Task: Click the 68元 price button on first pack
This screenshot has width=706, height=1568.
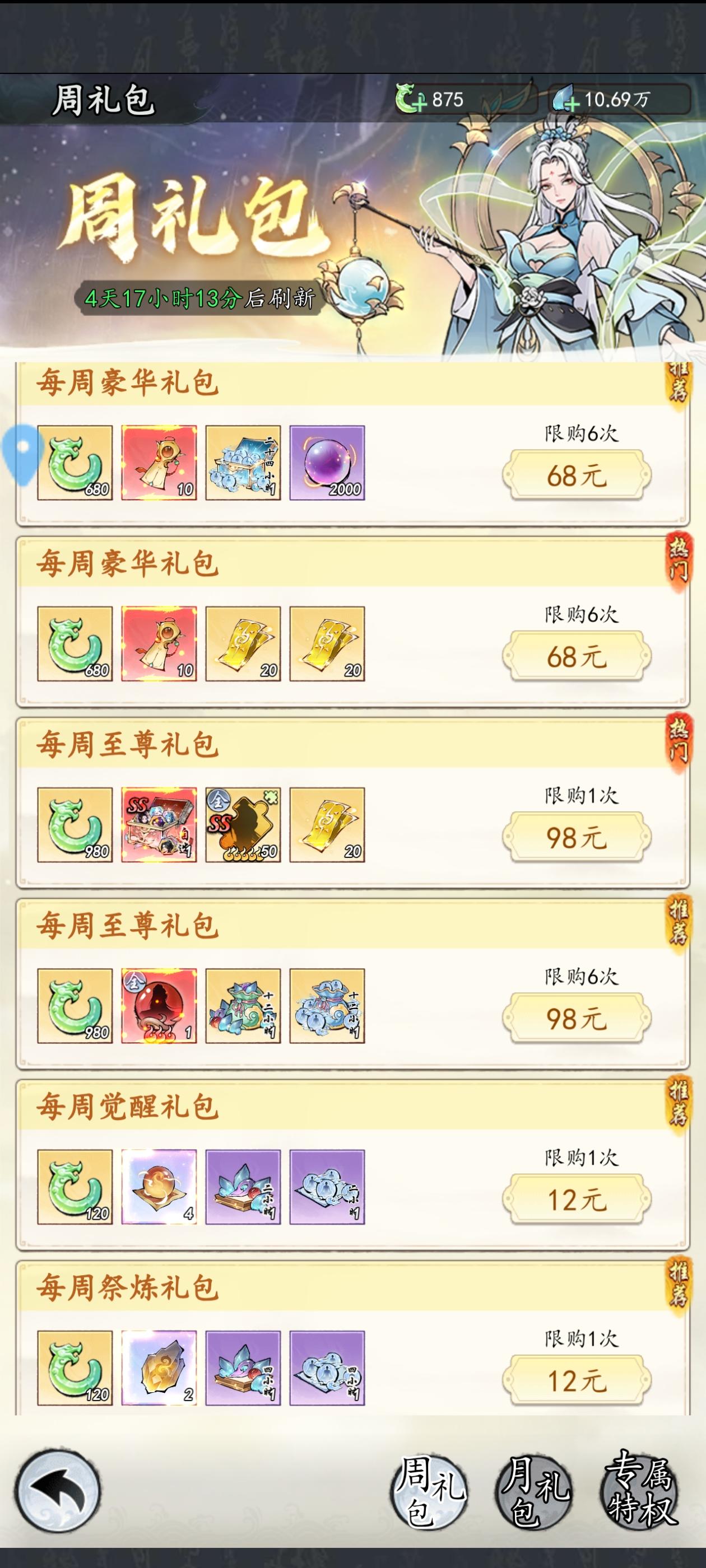Action: (578, 478)
